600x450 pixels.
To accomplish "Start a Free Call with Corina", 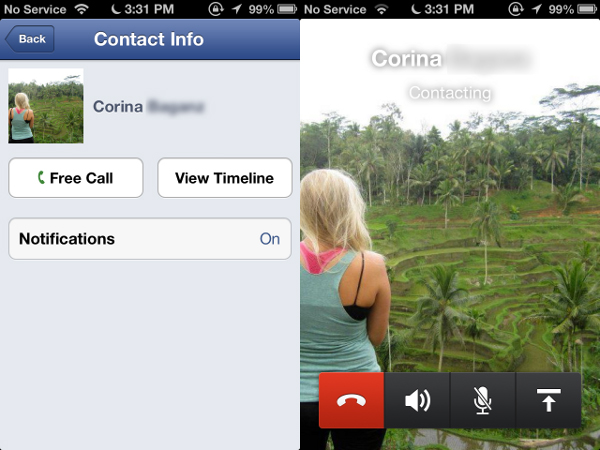I will click(x=76, y=178).
